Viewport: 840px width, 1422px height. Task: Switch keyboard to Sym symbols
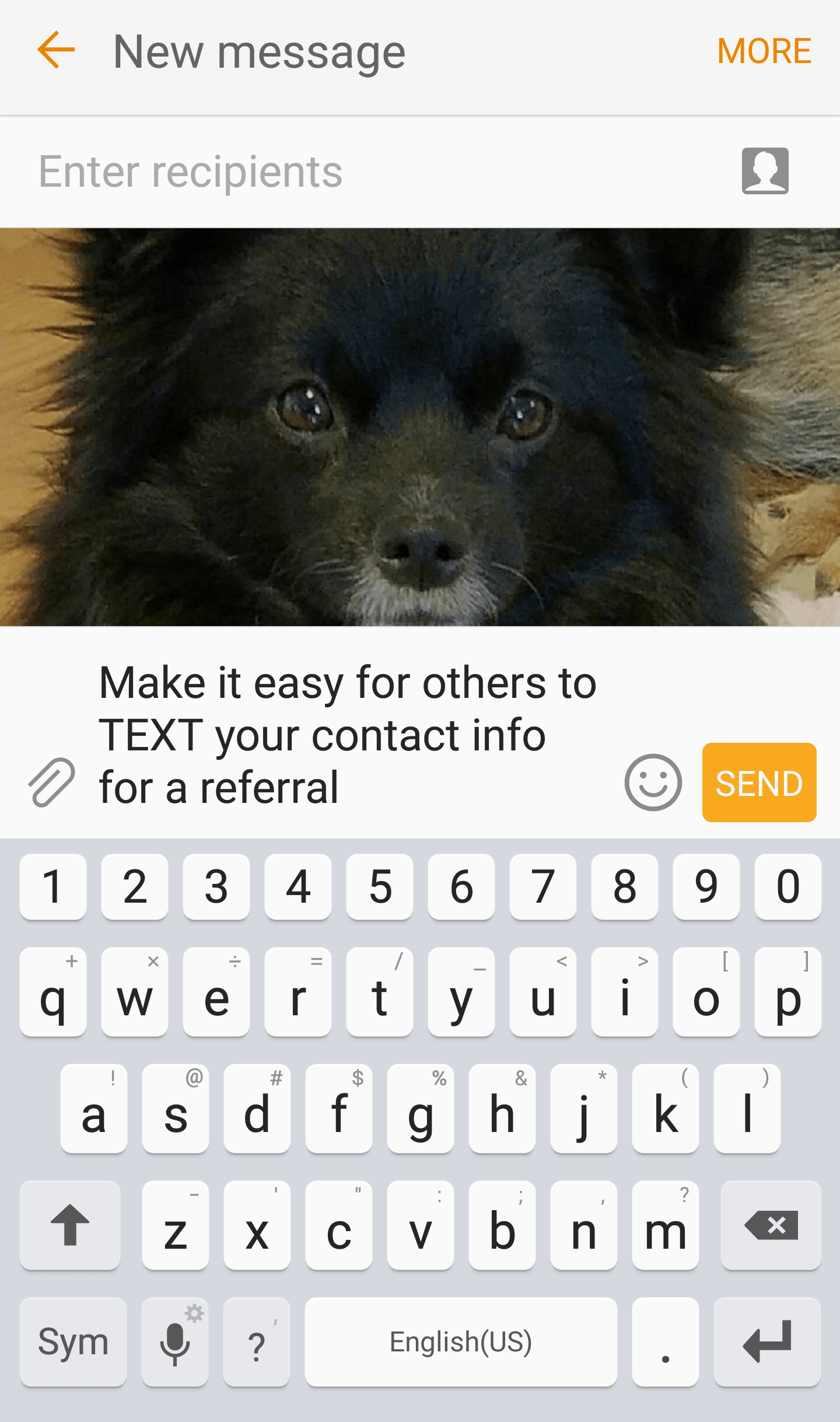(73, 1341)
